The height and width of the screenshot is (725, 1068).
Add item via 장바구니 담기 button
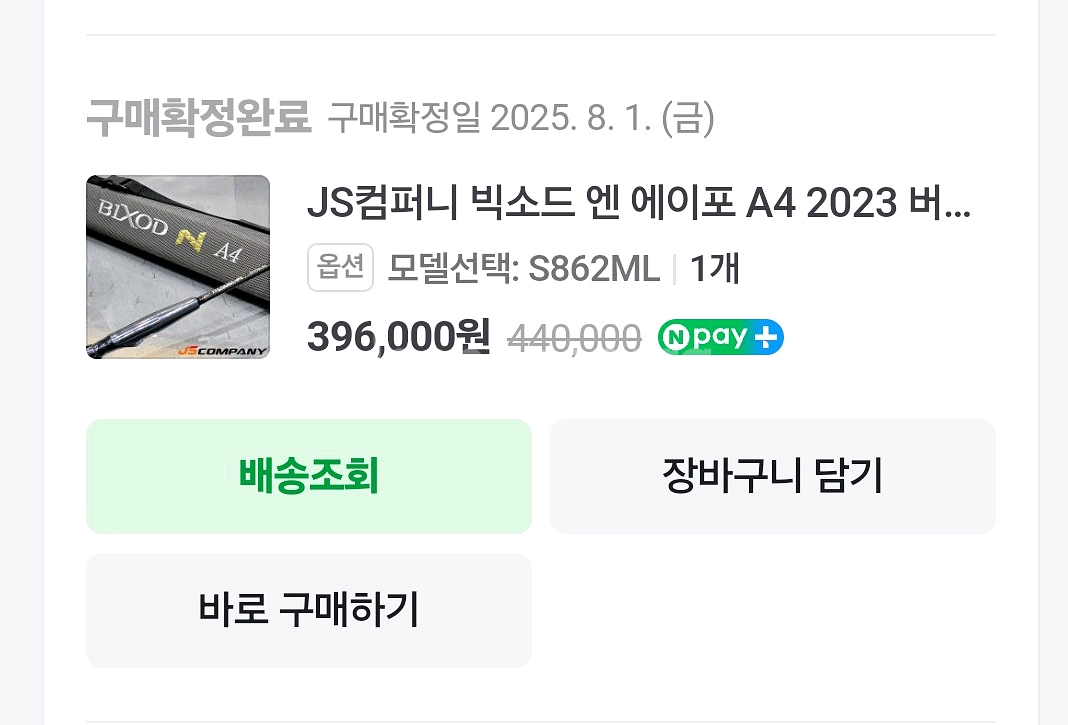coord(772,476)
